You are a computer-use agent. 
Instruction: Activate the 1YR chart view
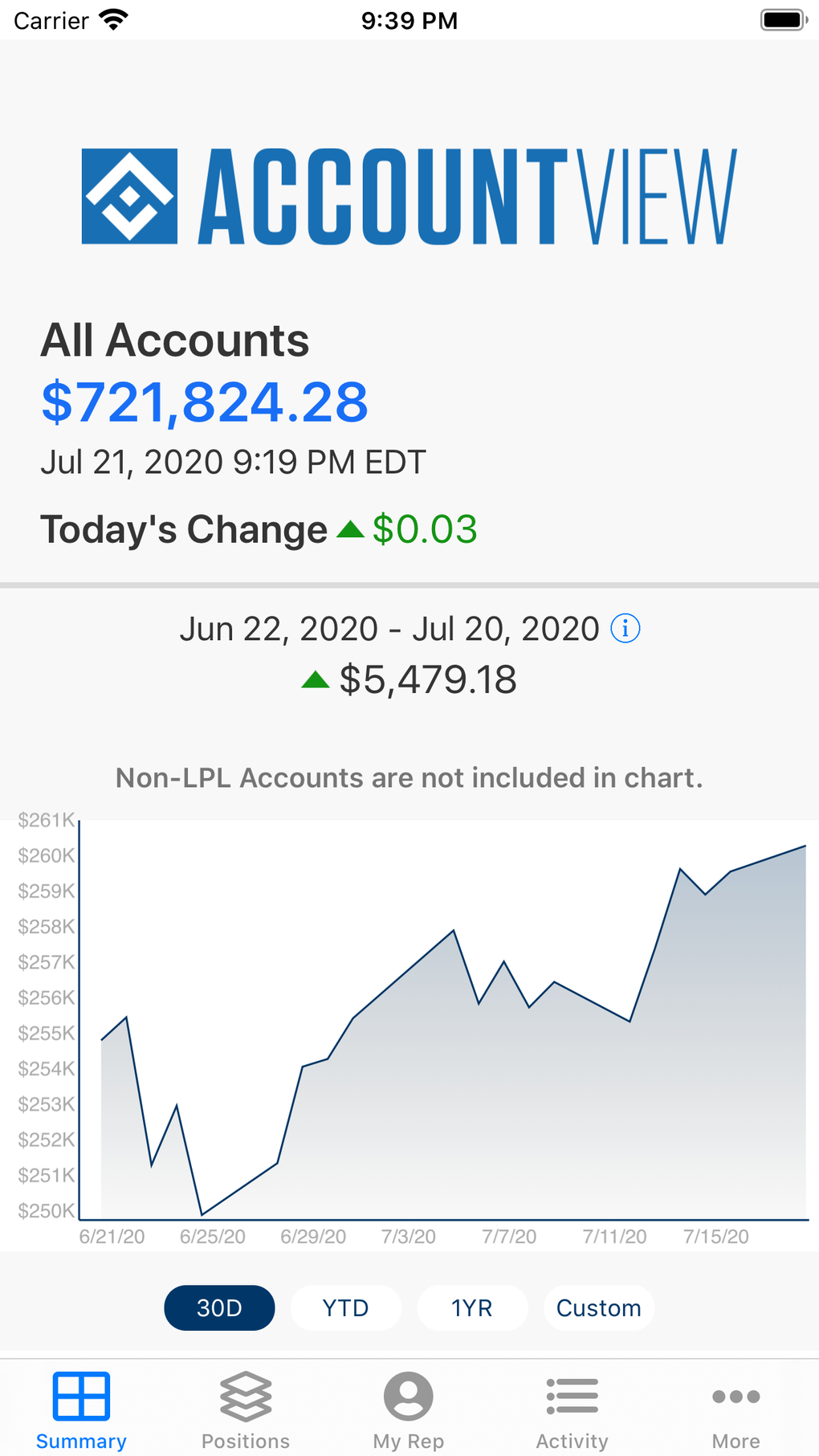[x=472, y=1307]
